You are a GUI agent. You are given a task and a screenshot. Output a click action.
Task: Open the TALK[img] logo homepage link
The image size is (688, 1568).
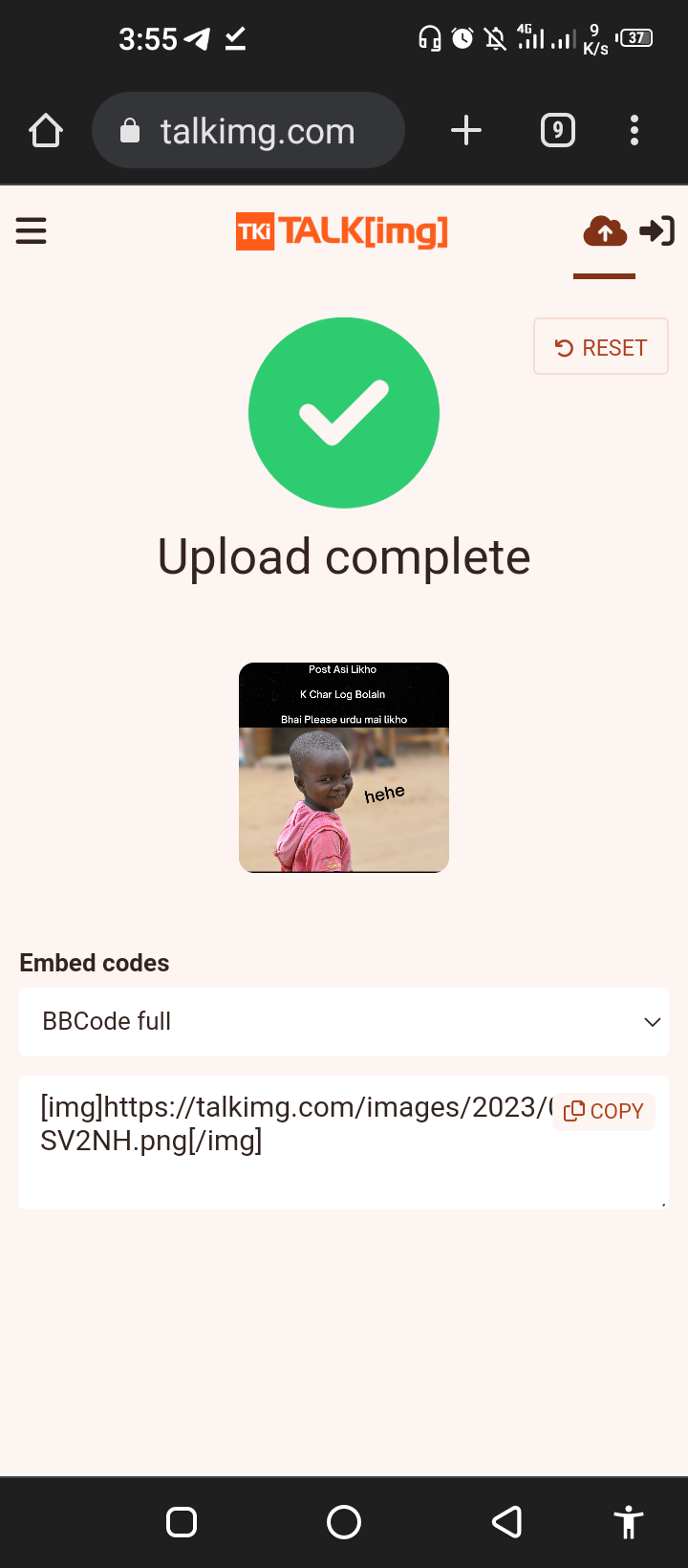[x=342, y=231]
